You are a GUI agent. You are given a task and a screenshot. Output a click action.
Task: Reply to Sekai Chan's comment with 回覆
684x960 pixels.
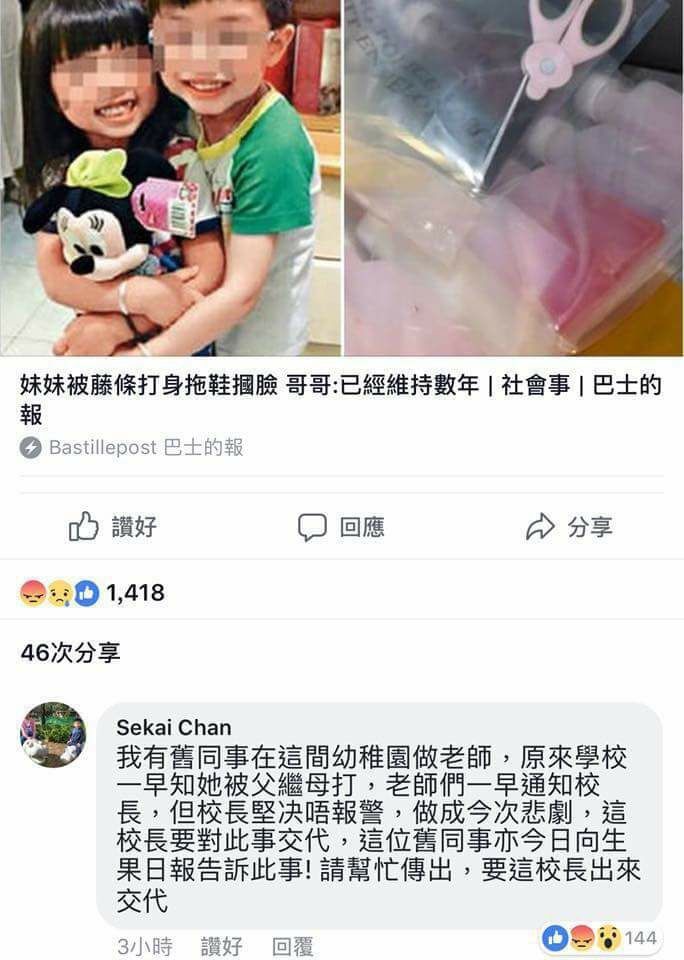coord(293,946)
